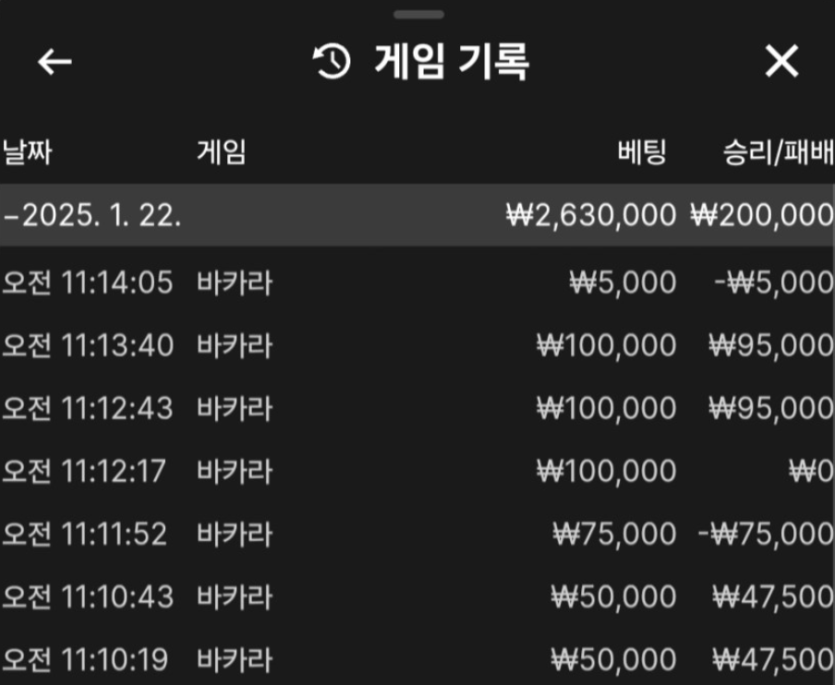
Task: Open the 11:13:40 baccarat record
Action: [417, 346]
